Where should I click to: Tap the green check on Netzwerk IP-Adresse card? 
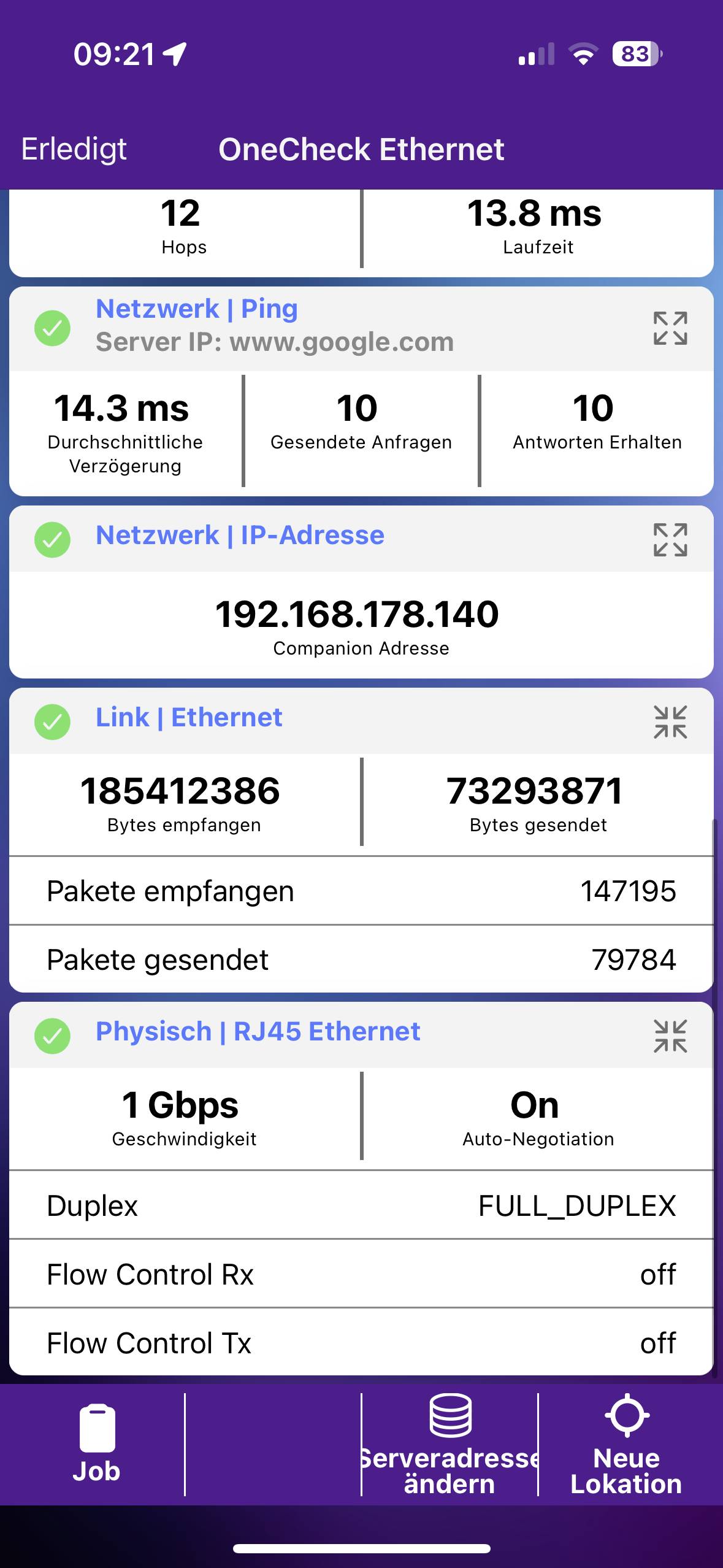point(53,538)
